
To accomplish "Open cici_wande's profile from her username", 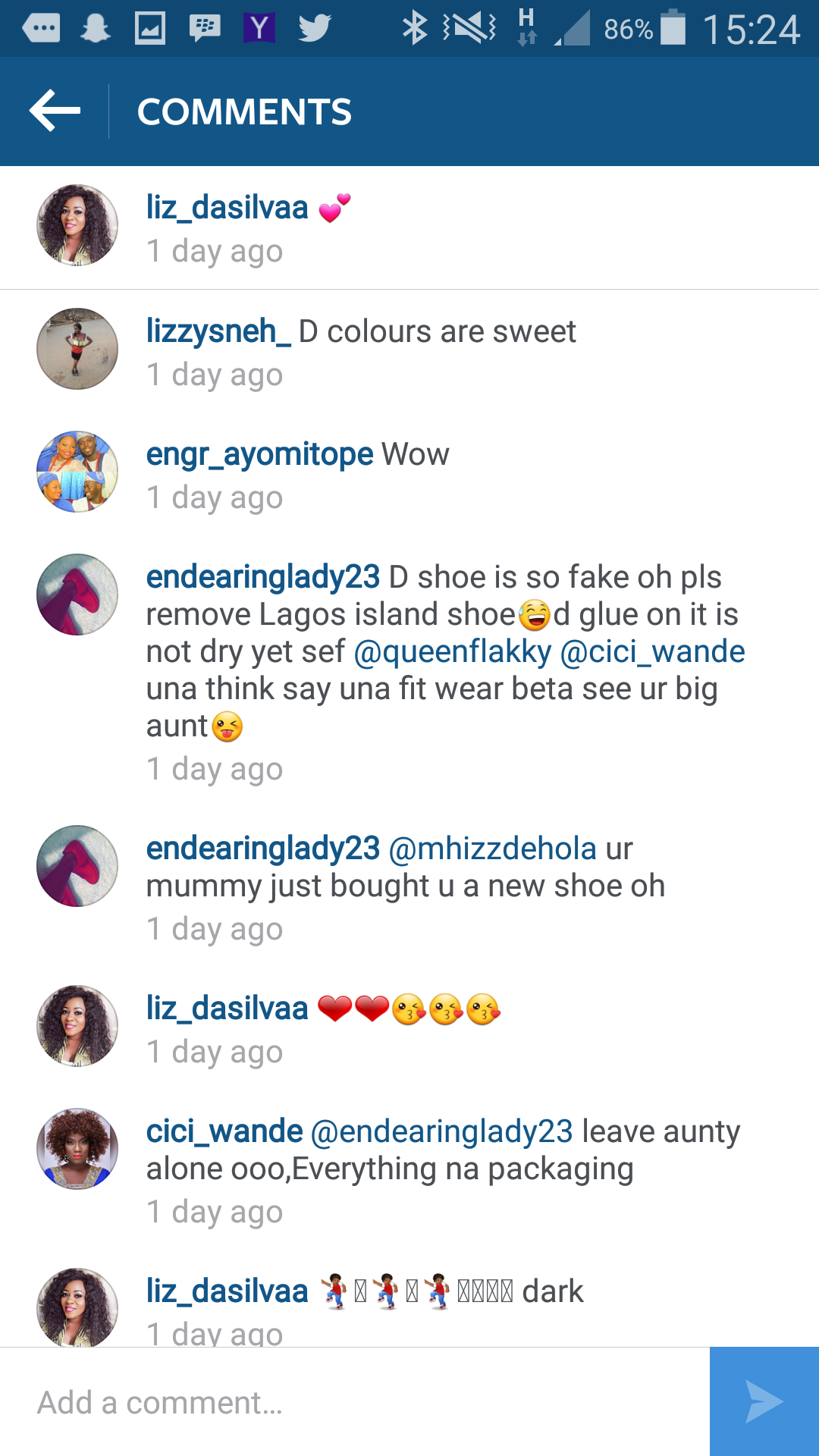I will click(224, 1131).
